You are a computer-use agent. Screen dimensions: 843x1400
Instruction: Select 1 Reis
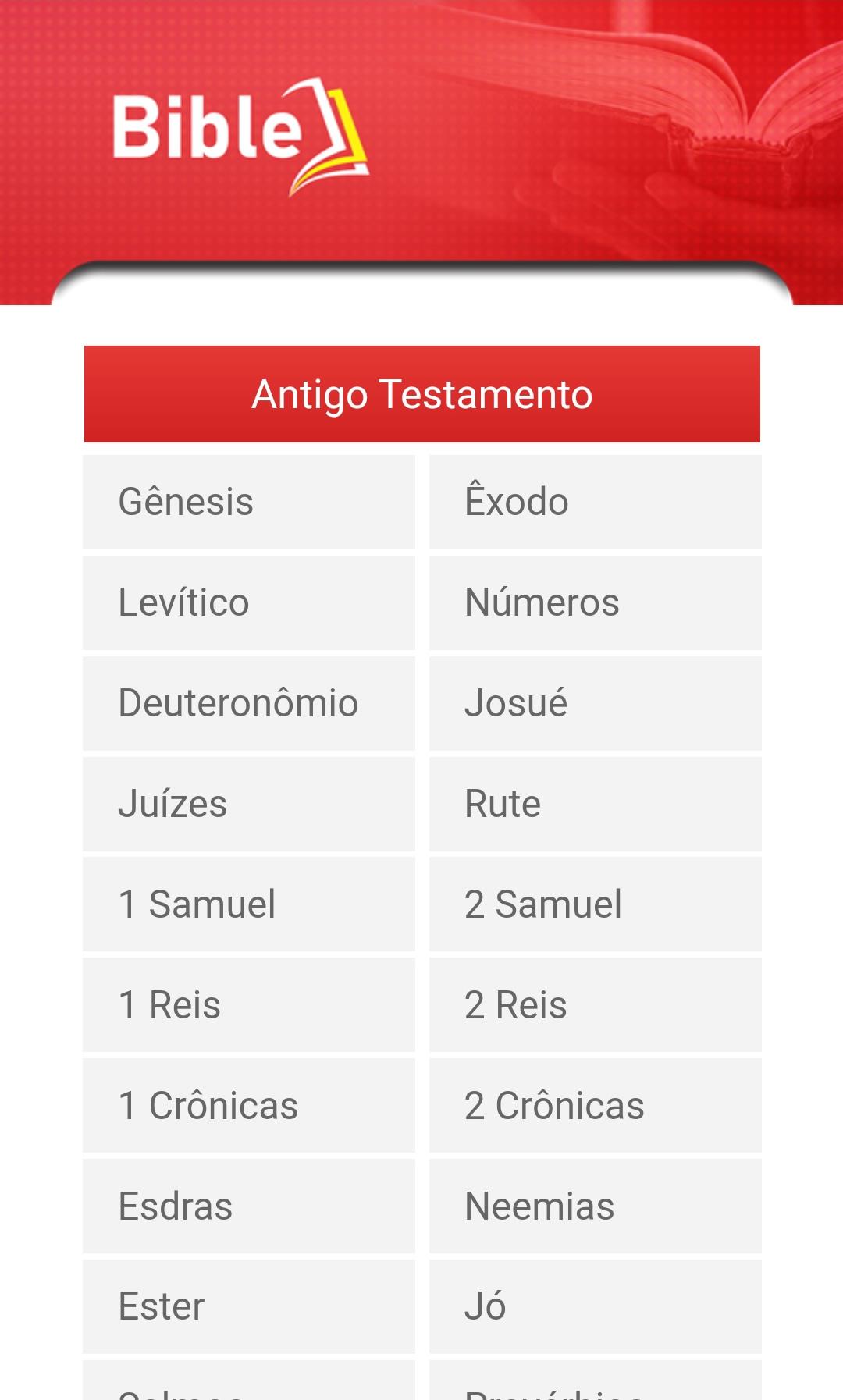coord(249,1005)
